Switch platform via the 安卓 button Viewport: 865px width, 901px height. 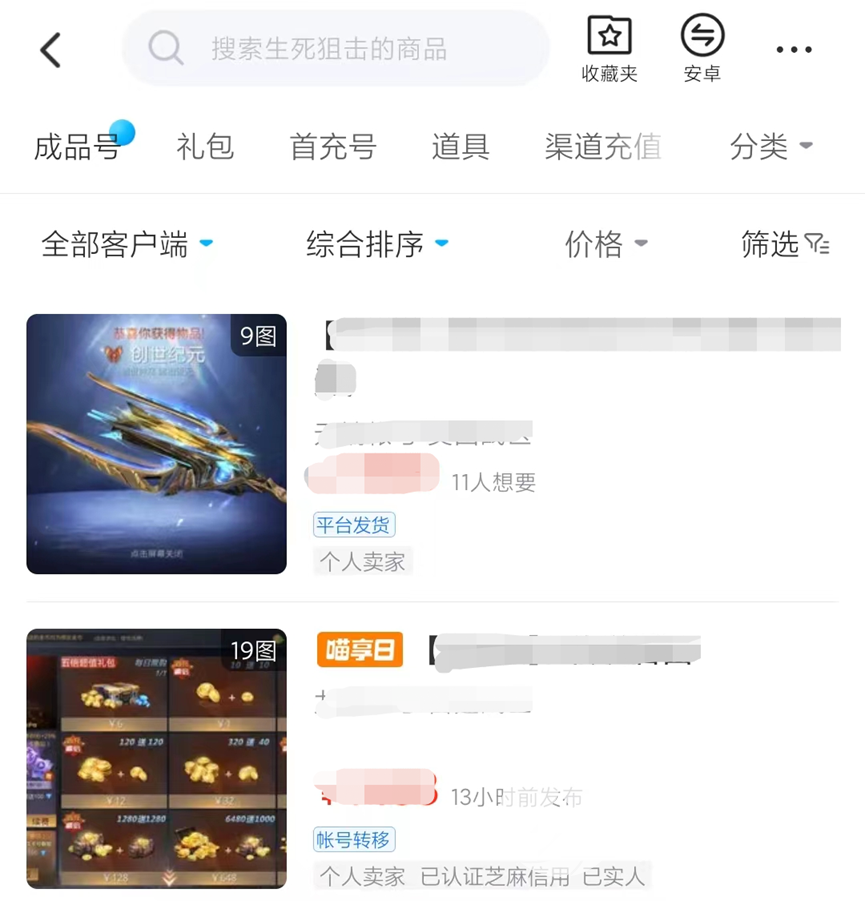click(x=702, y=49)
